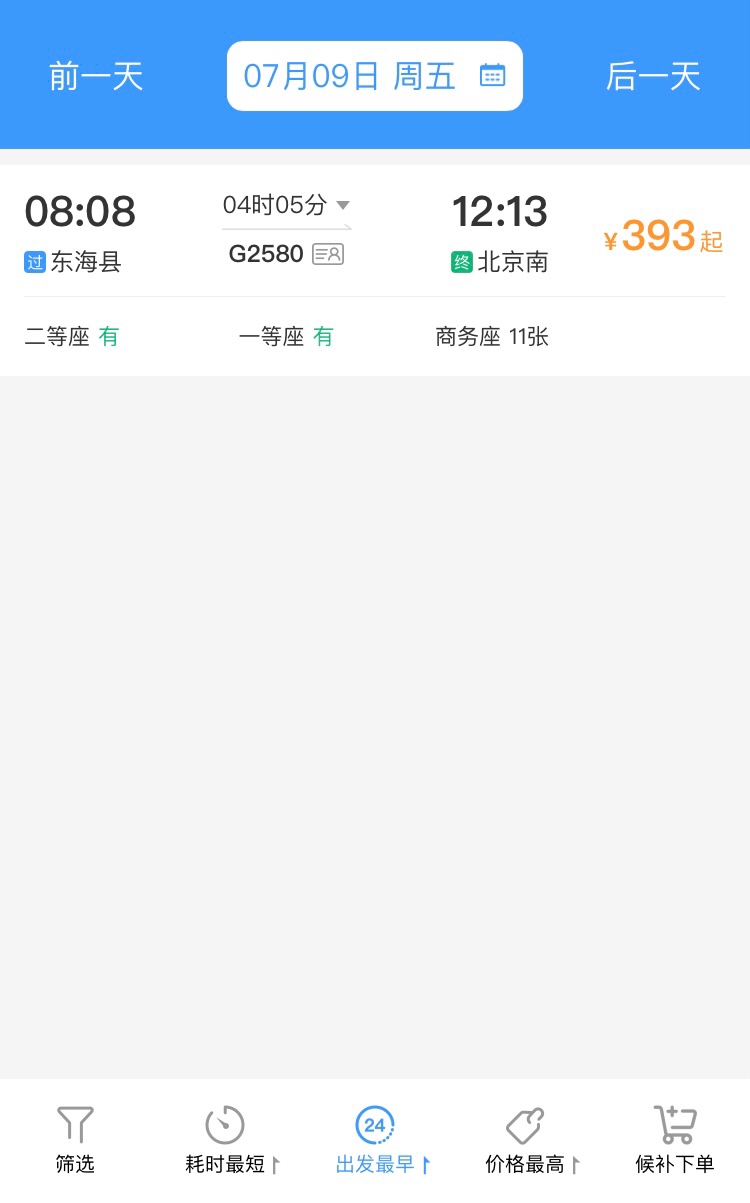750x1203 pixels.
Task: Open 候补下单 waitlist order
Action: click(x=675, y=1140)
